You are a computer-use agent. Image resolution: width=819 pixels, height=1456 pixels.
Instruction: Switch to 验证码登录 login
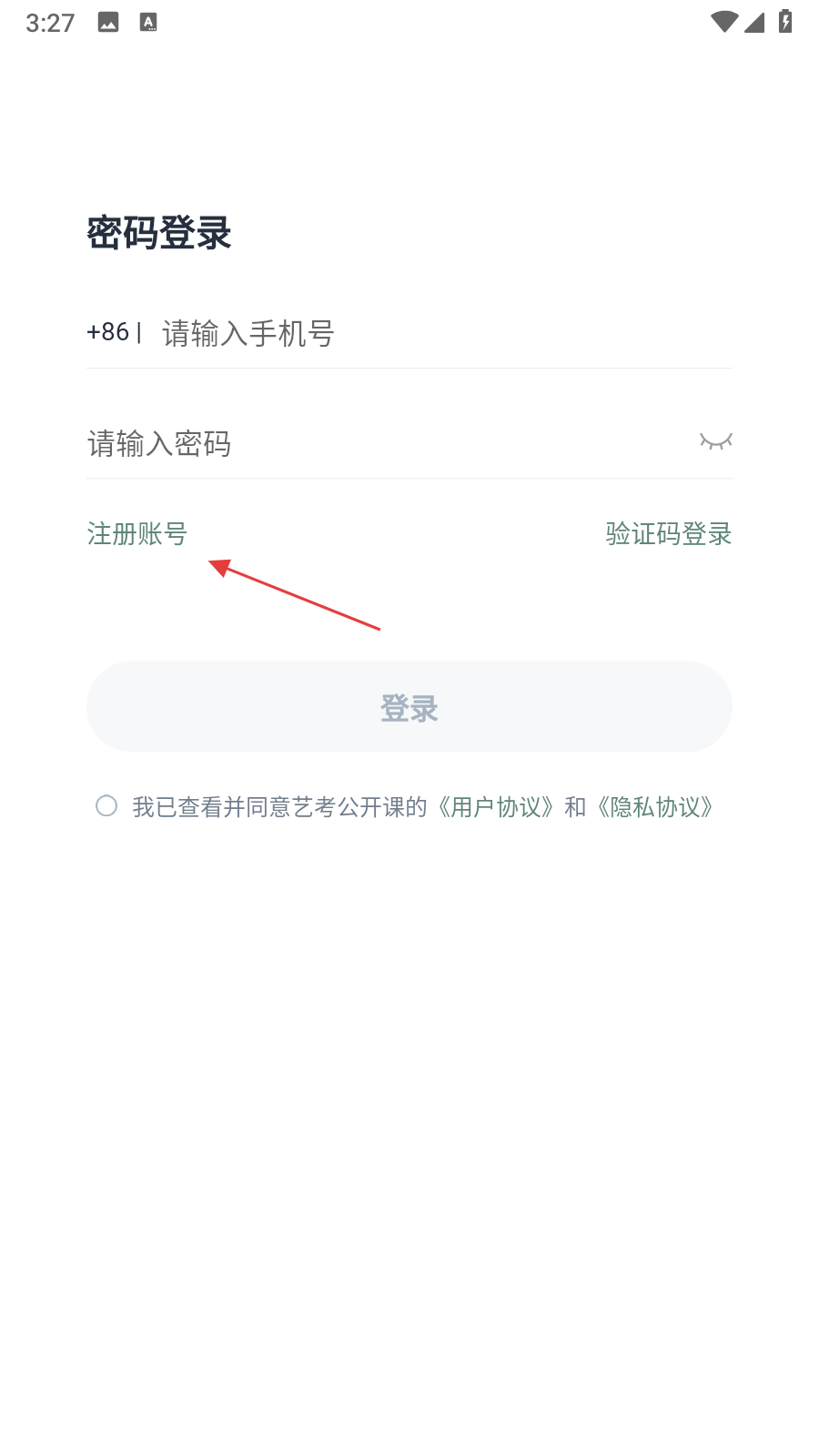[668, 533]
